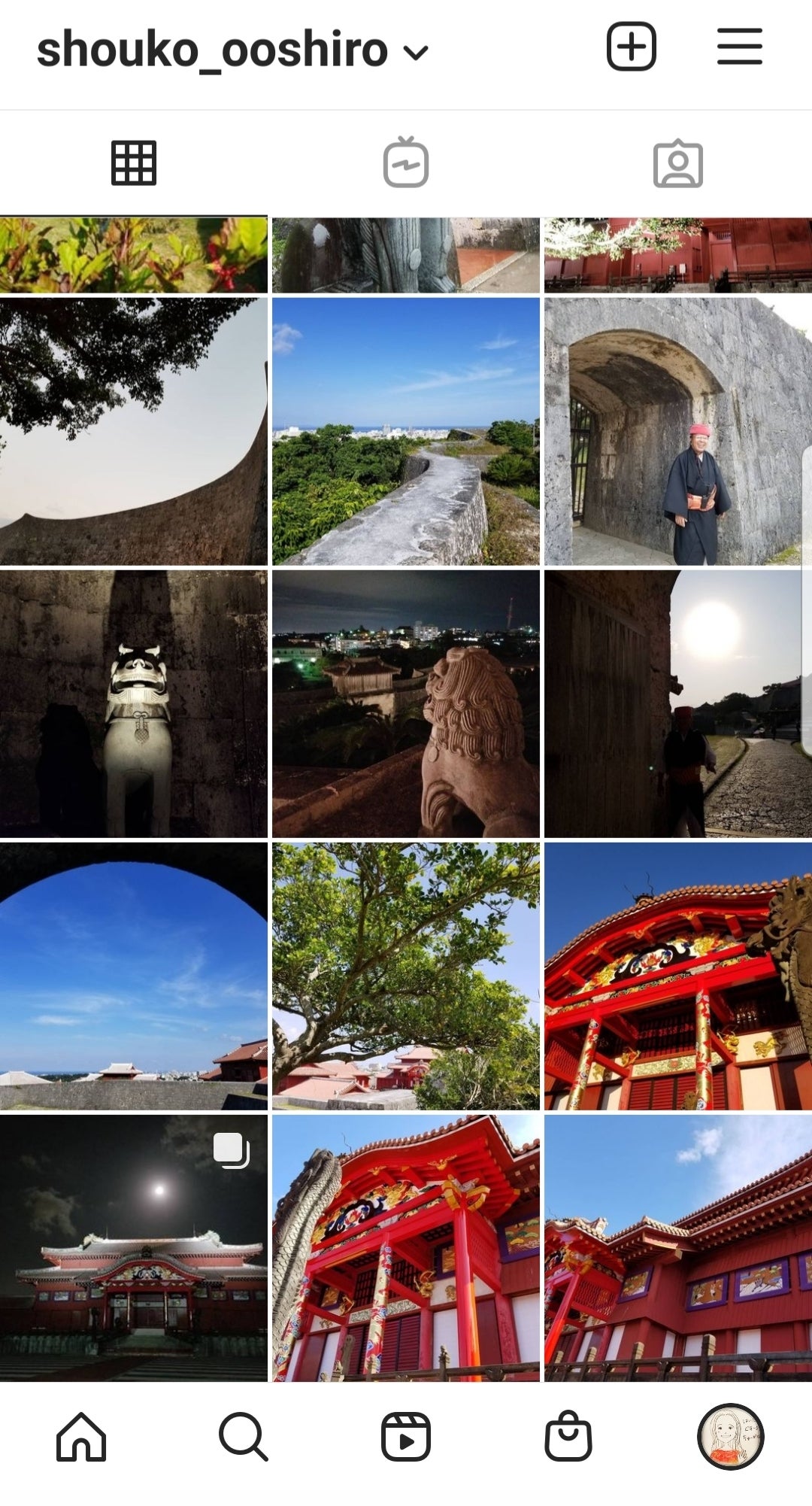
Task: Open the curved wall silhouette photo
Action: click(x=134, y=432)
